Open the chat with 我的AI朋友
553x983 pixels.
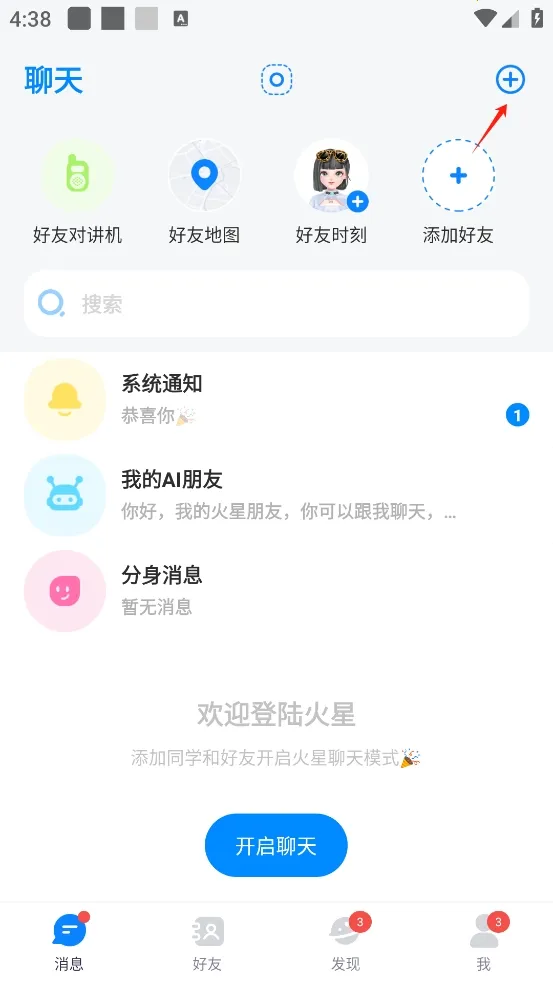[x=276, y=495]
